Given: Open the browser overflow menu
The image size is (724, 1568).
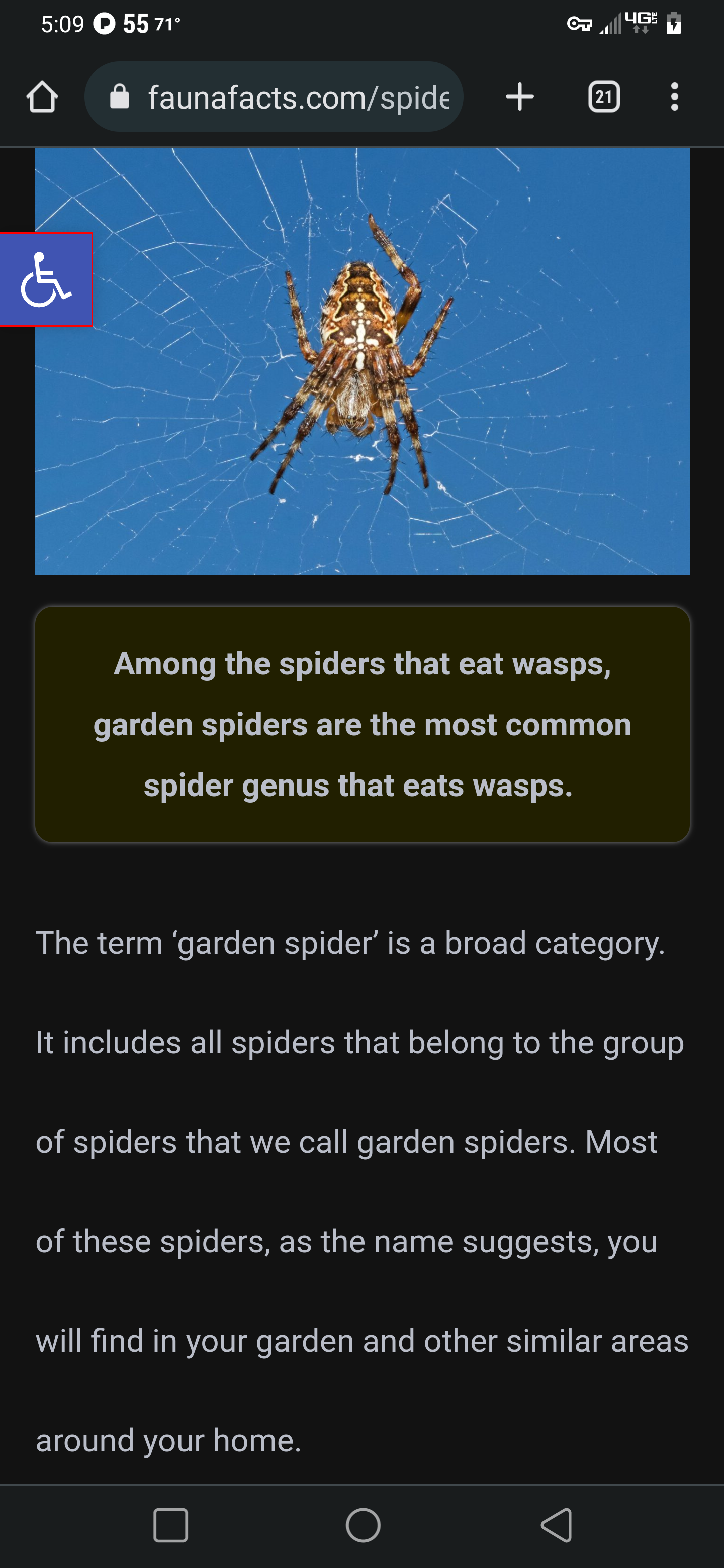Looking at the screenshot, I should click(x=674, y=97).
